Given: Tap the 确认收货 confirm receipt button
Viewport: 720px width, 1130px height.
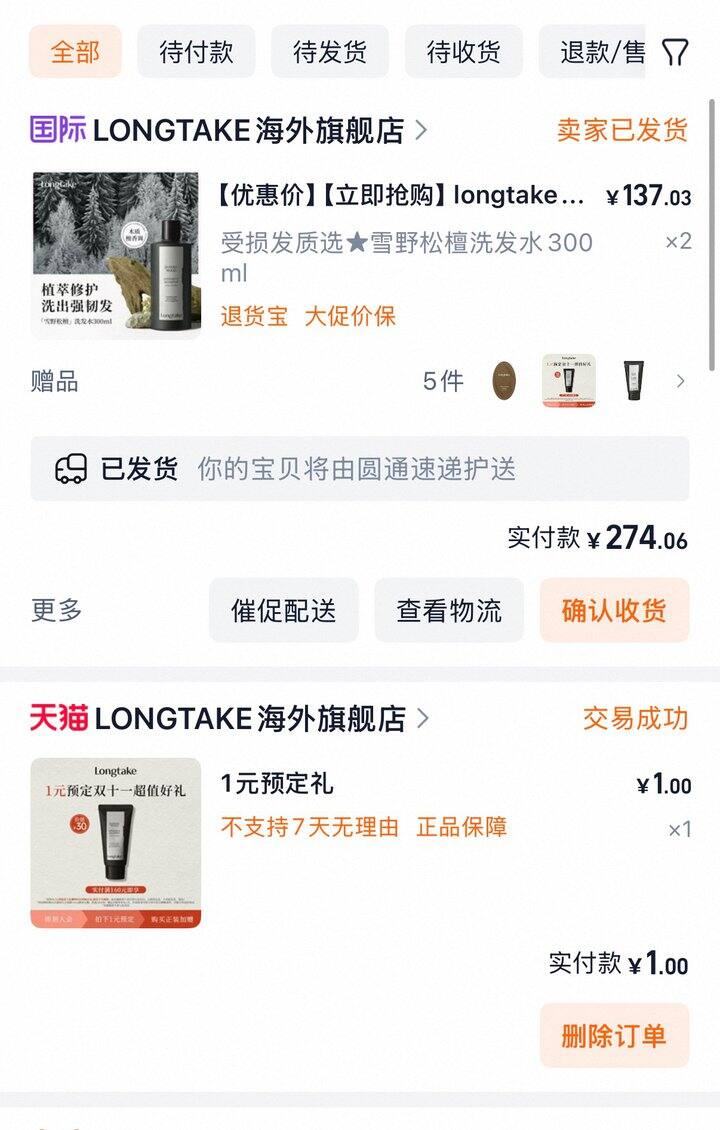Looking at the screenshot, I should click(x=614, y=610).
